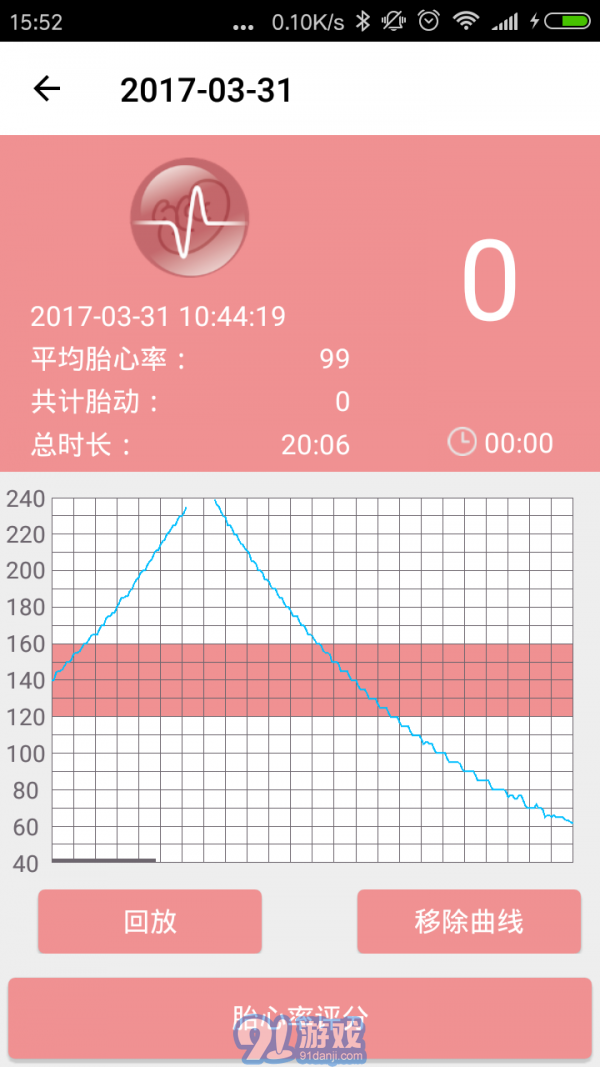Remove the curve with 移除曲线
600x1067 pixels.
[x=469, y=921]
